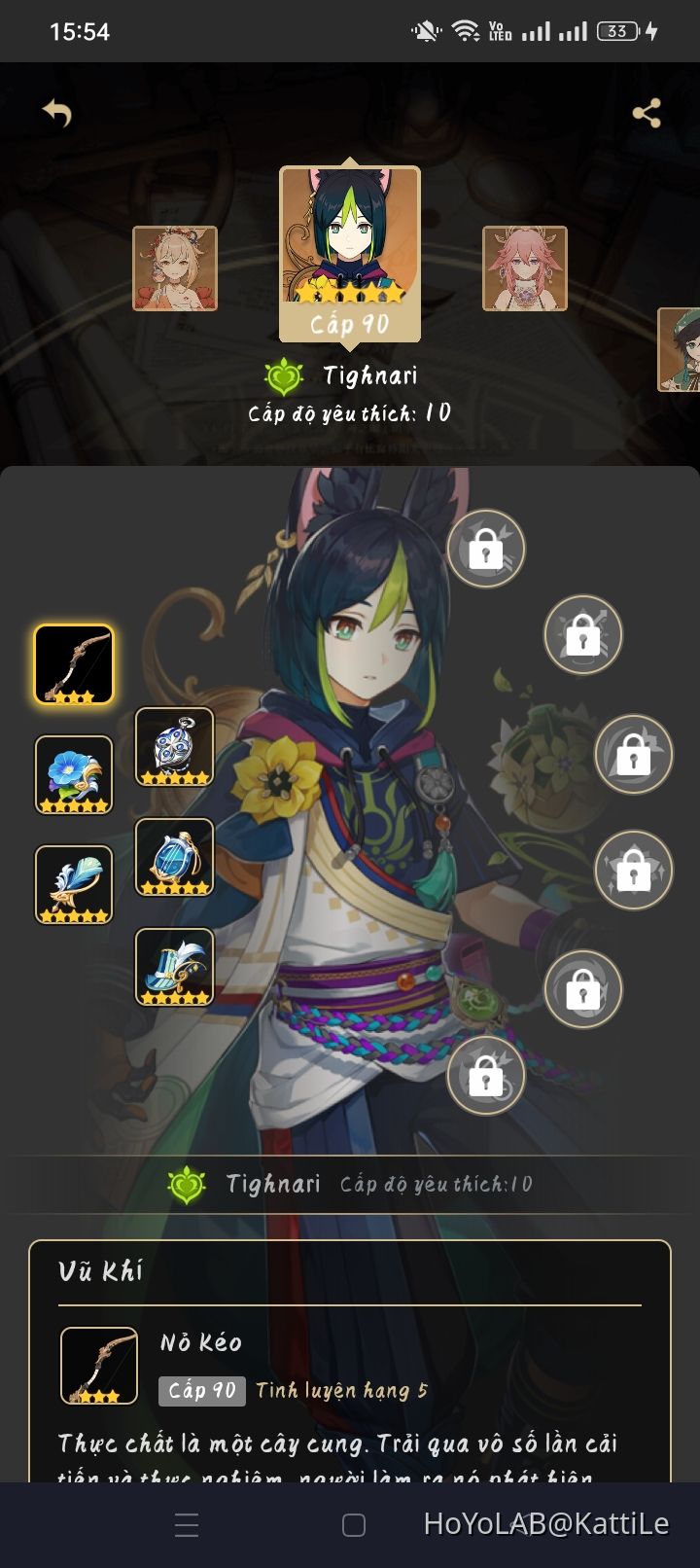Select the Venti portrait at right edge

[x=681, y=350]
